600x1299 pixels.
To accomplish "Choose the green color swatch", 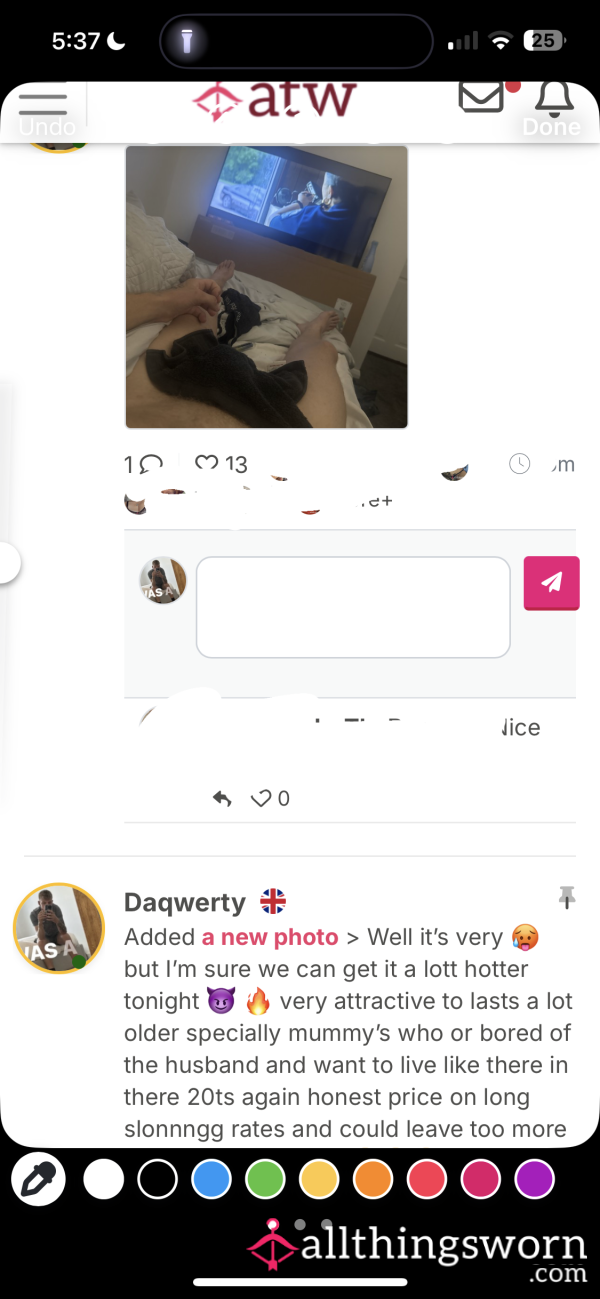I will pyautogui.click(x=265, y=1180).
